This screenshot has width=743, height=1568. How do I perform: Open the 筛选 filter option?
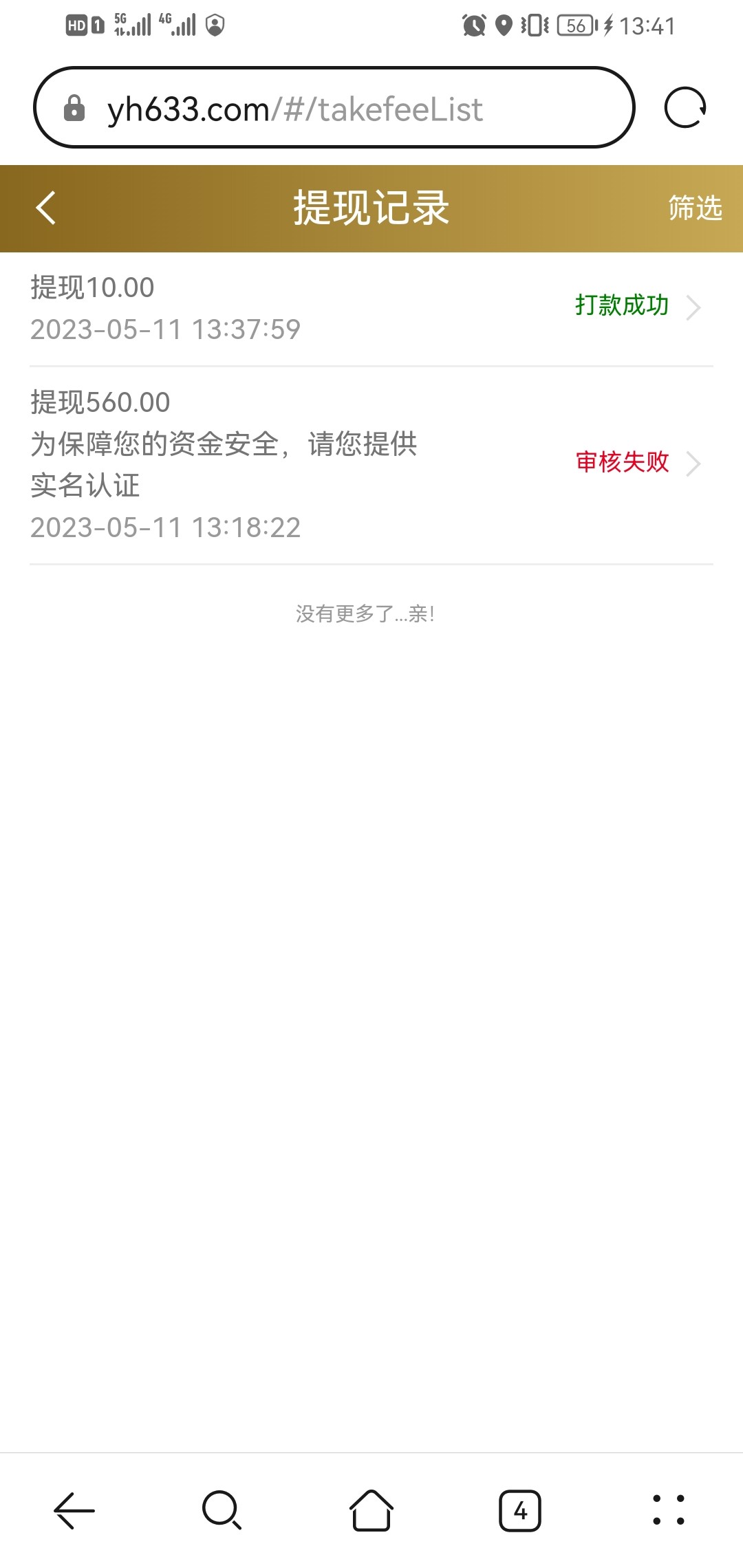695,208
